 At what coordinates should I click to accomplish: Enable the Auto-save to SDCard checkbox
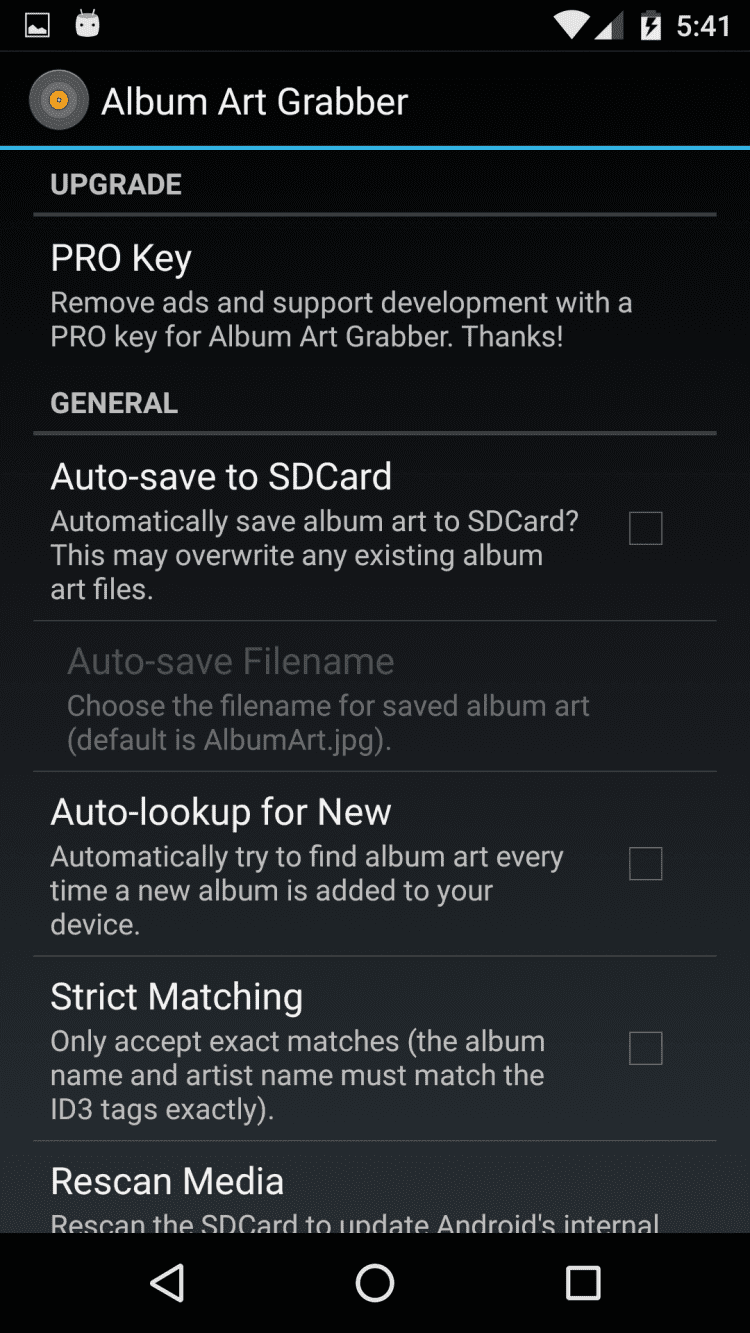pos(645,528)
